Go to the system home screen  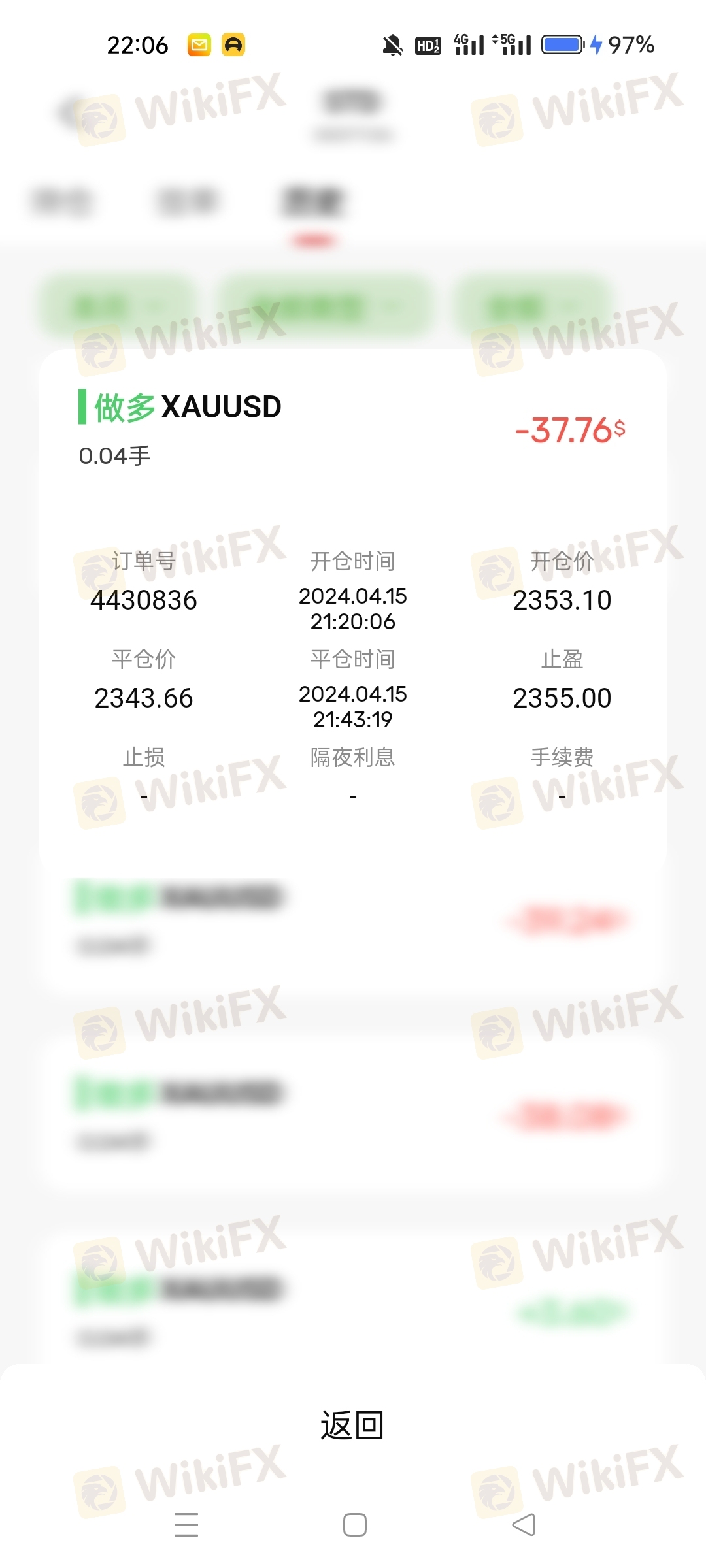coord(354,1524)
